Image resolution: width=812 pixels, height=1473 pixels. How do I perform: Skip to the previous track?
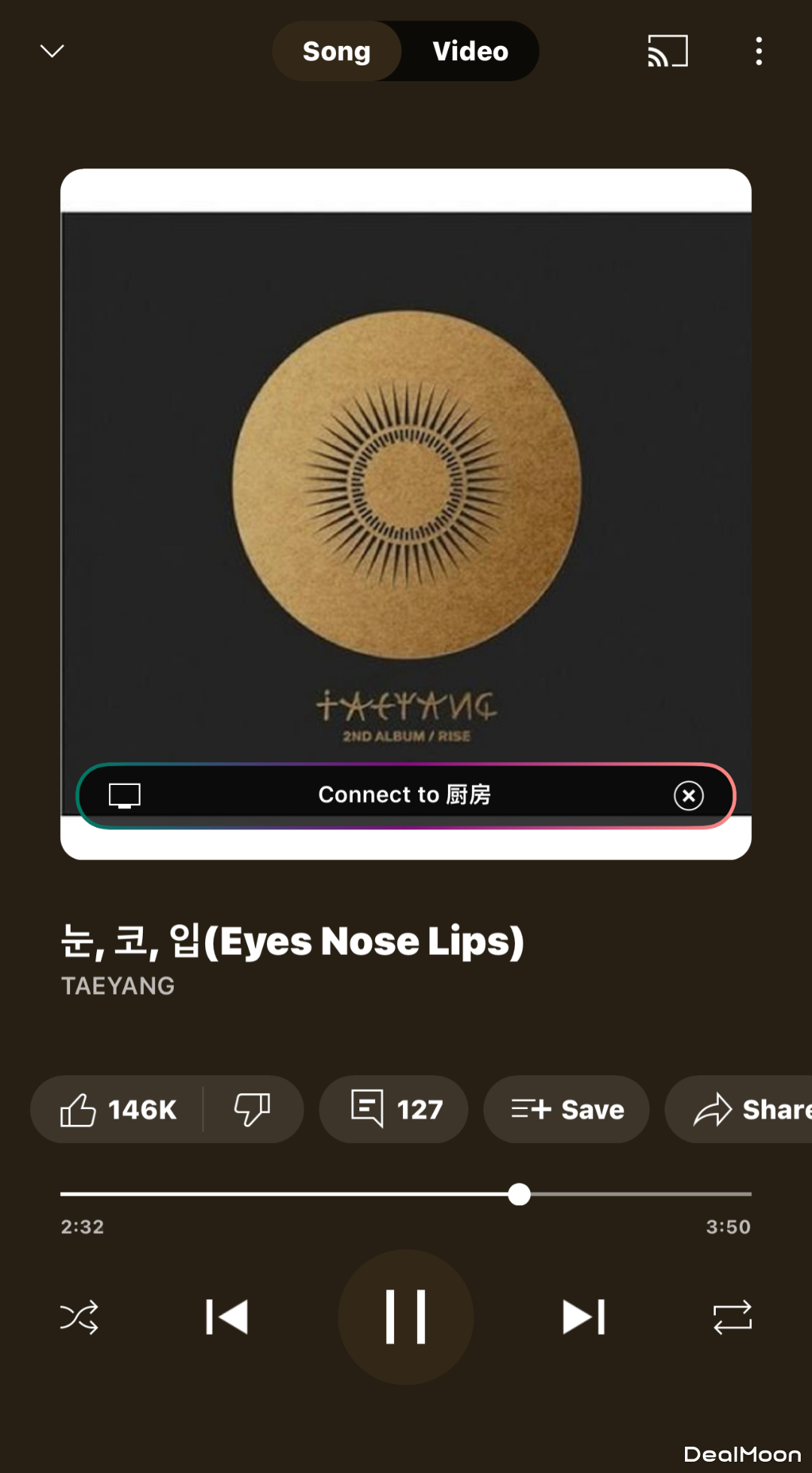pyautogui.click(x=227, y=1317)
